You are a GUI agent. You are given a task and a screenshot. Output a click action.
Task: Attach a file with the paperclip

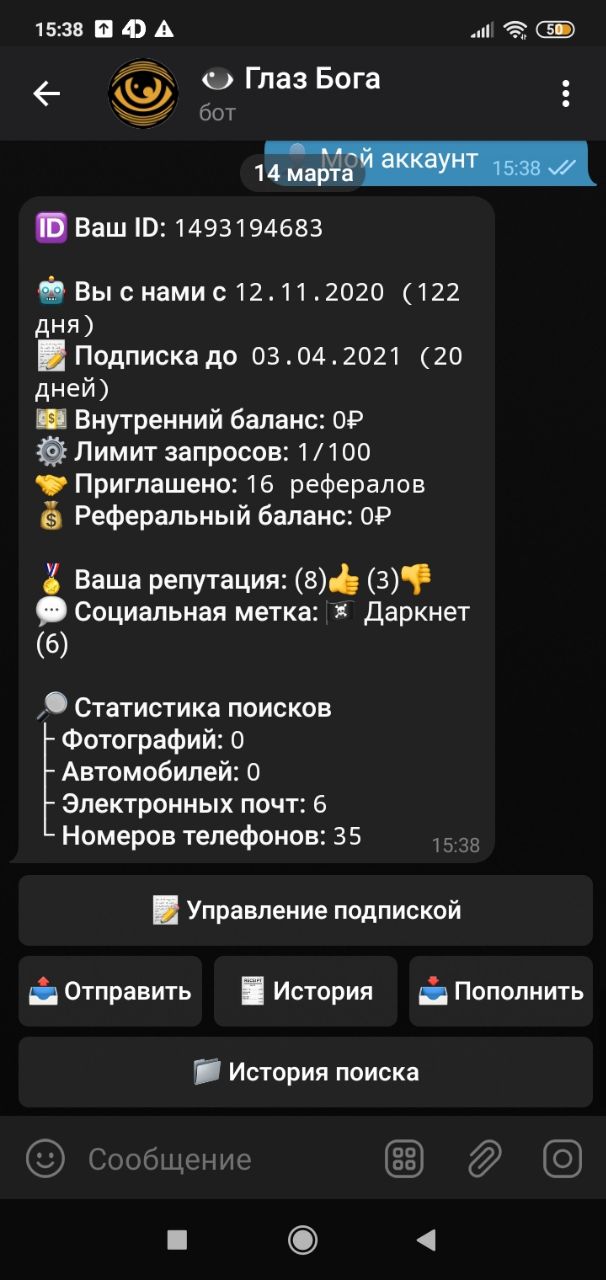coord(484,1160)
